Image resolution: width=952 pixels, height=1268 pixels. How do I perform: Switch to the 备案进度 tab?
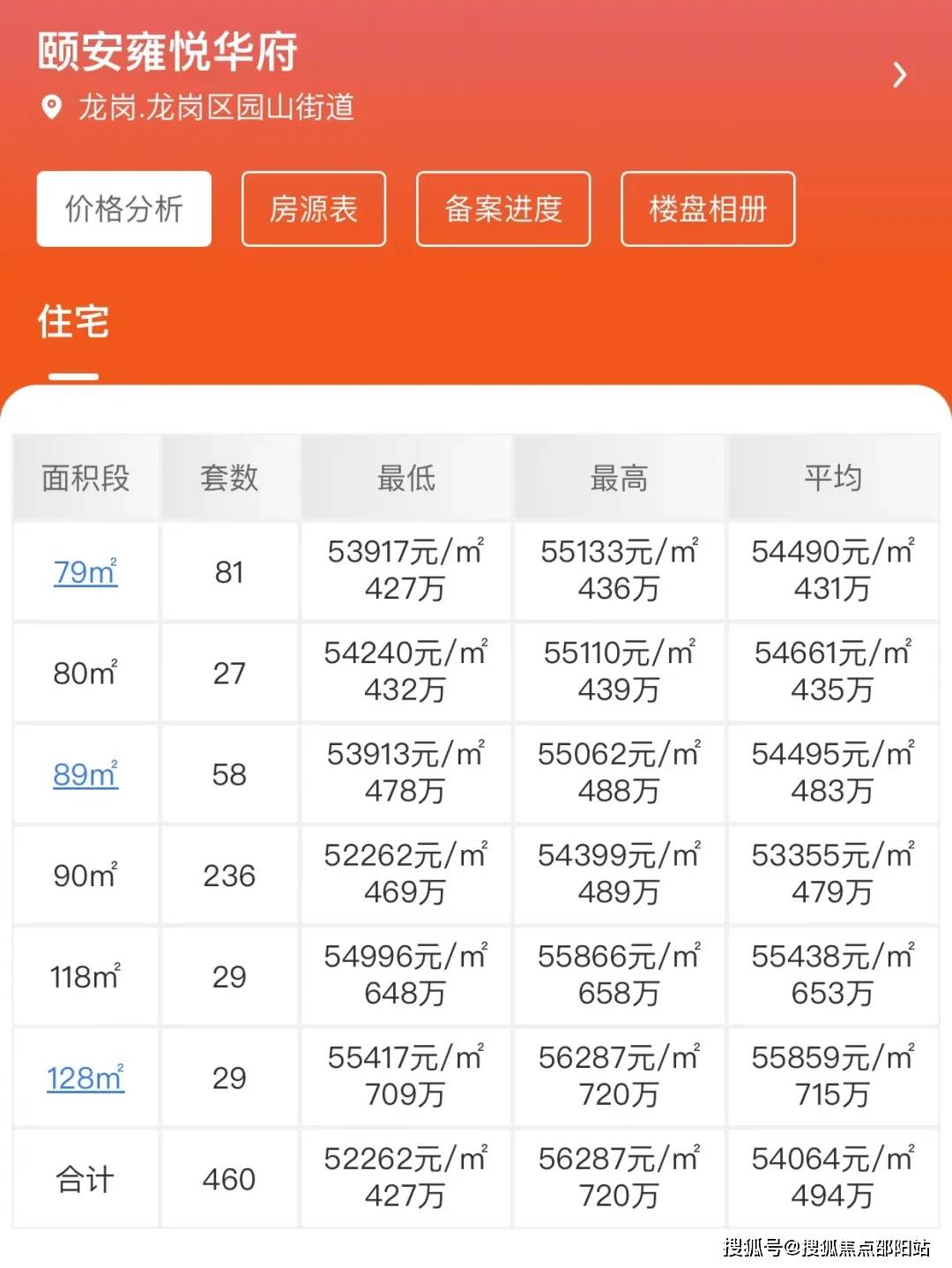[503, 209]
